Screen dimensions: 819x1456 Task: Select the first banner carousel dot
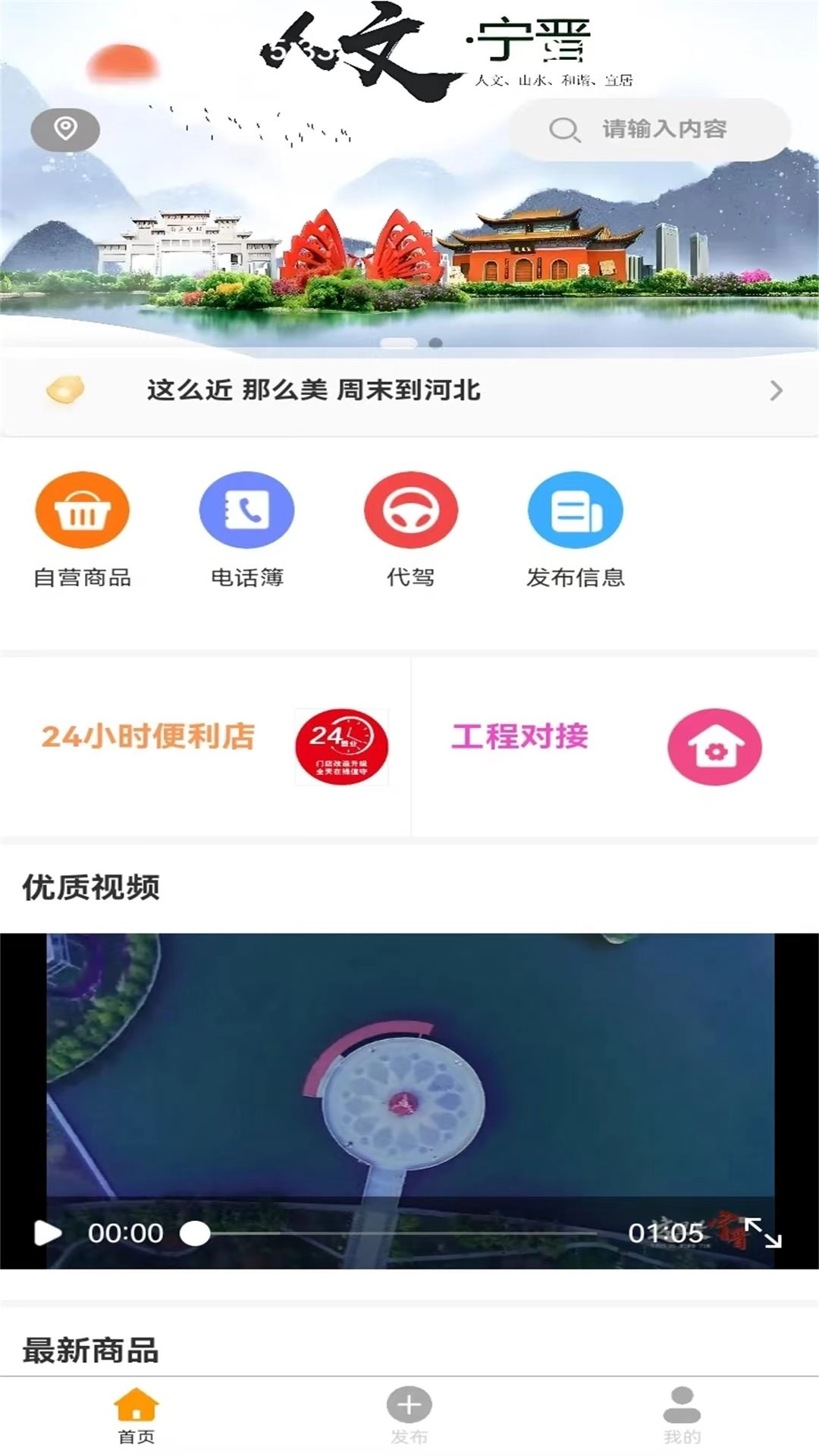[398, 343]
